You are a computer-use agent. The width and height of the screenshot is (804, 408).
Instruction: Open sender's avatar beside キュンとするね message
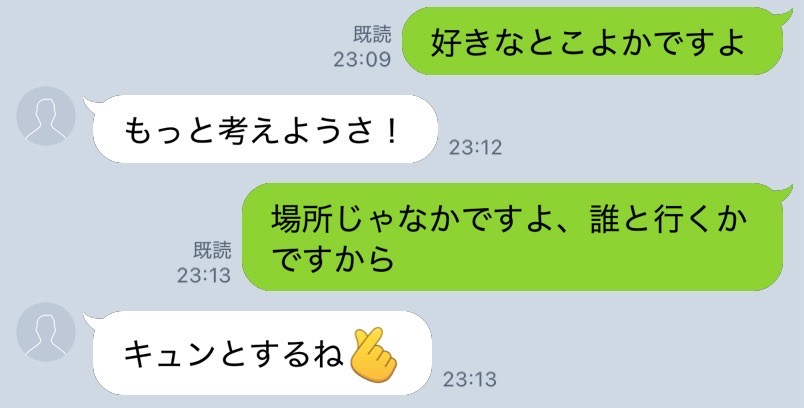click(46, 332)
